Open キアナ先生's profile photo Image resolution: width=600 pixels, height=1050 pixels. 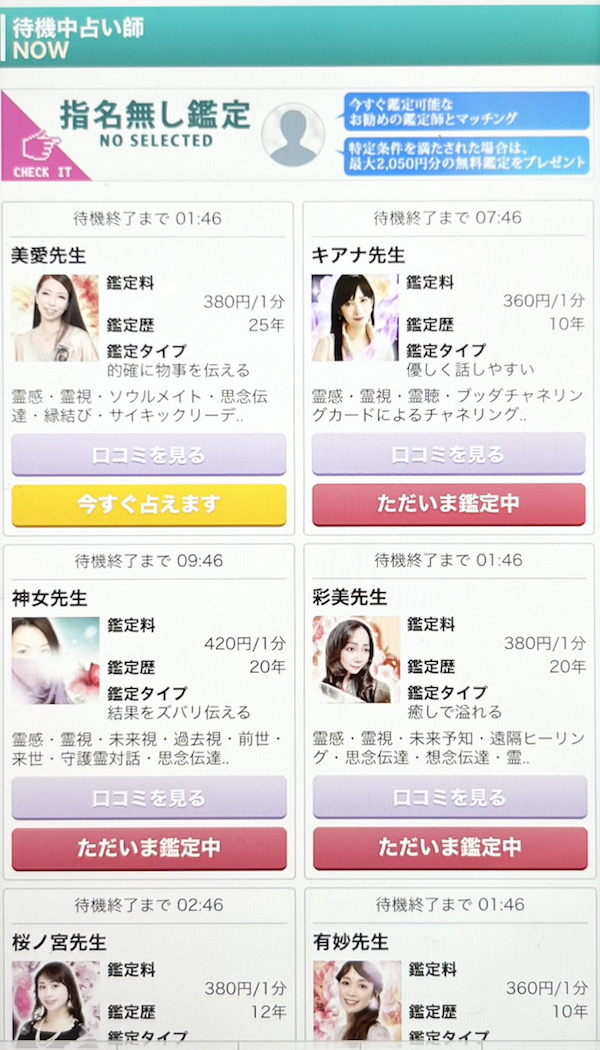click(x=356, y=318)
